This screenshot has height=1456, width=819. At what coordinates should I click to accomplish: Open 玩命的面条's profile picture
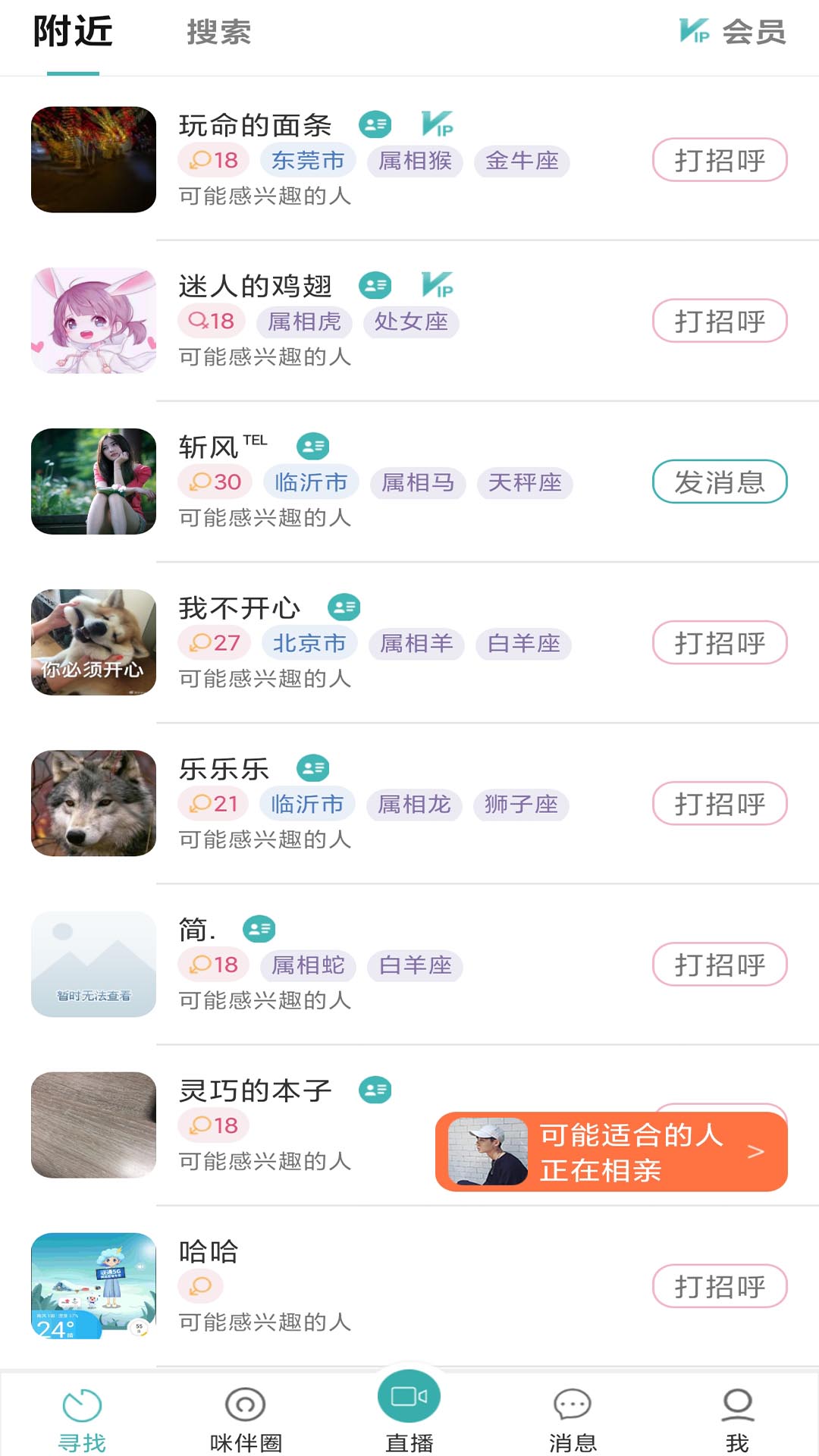(x=93, y=160)
